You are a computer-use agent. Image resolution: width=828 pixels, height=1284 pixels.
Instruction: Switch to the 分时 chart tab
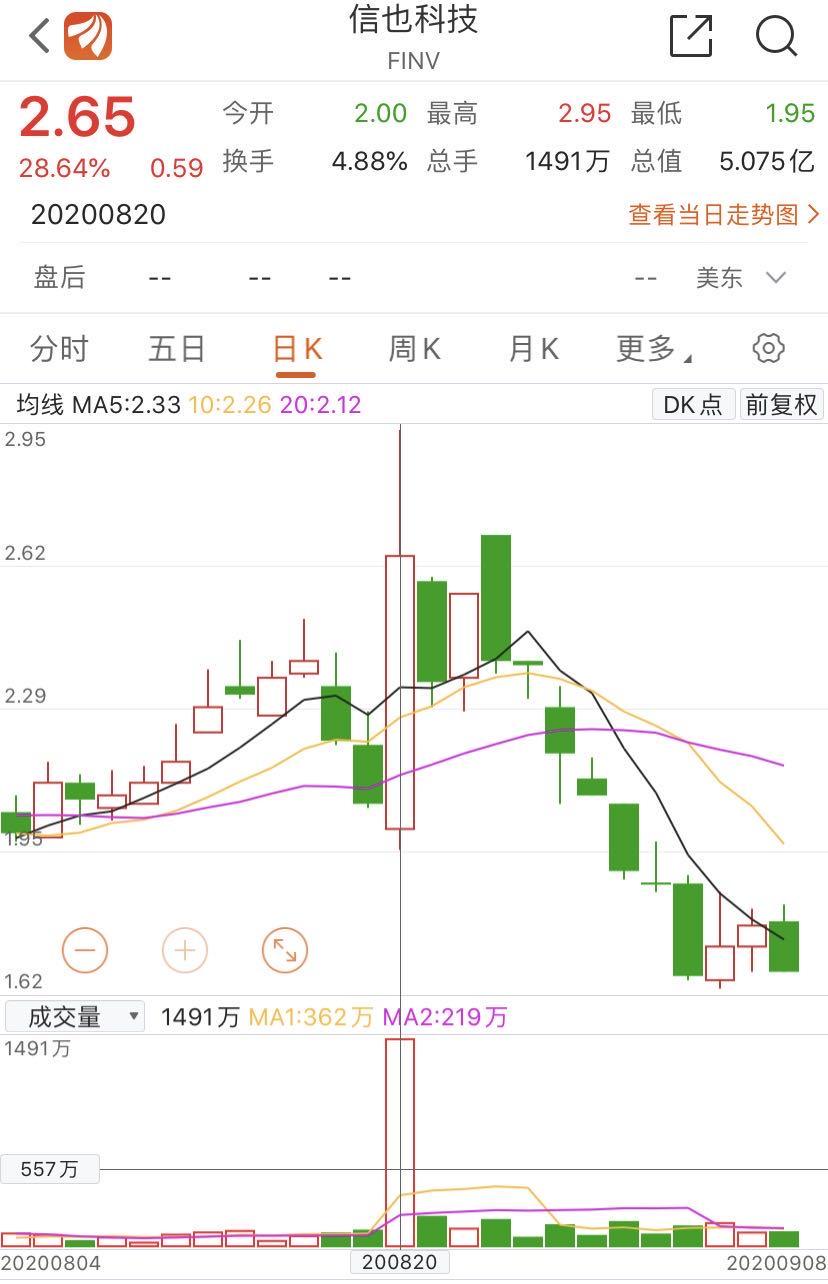(x=59, y=349)
